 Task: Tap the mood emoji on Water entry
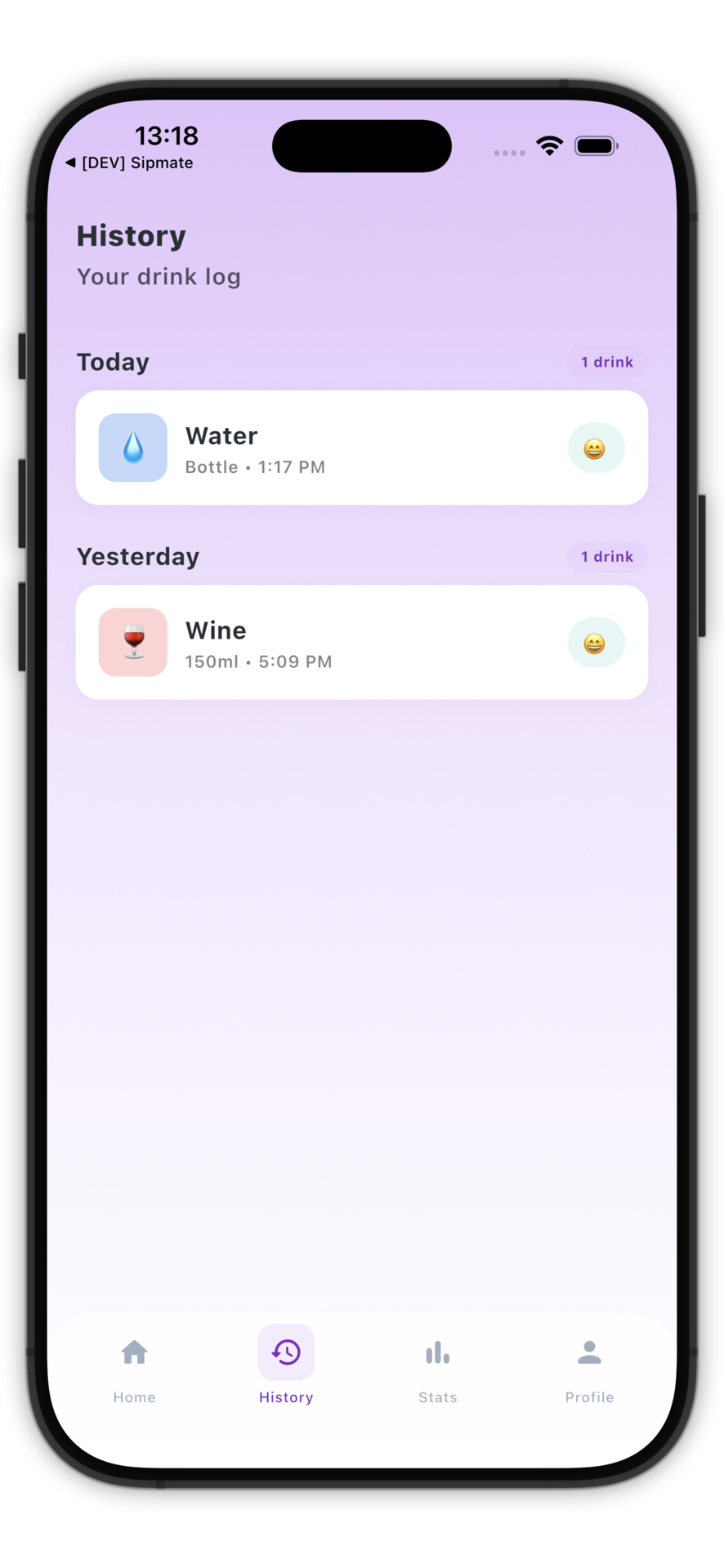click(x=596, y=448)
